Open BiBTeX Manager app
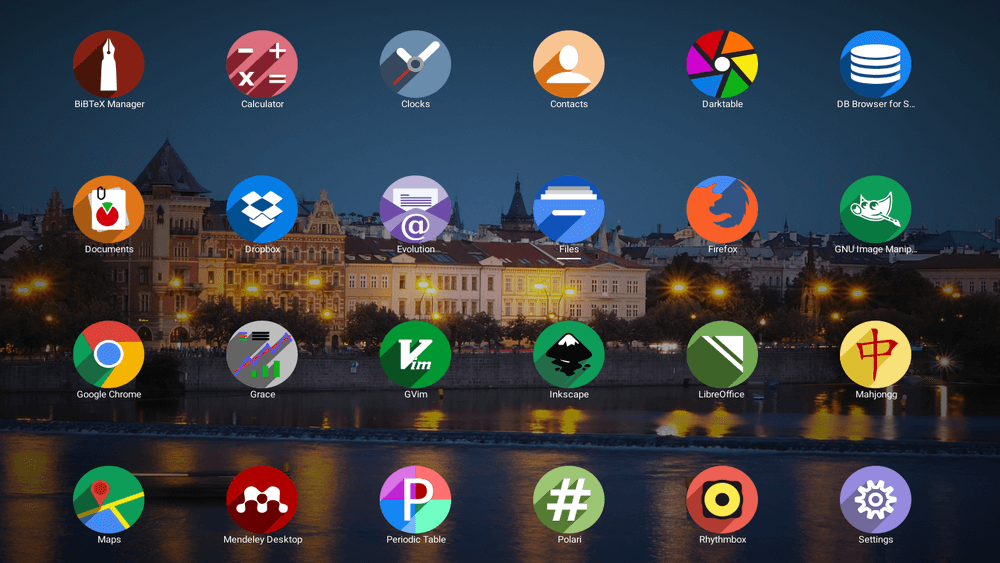This screenshot has height=563, width=1000. pyautogui.click(x=109, y=65)
